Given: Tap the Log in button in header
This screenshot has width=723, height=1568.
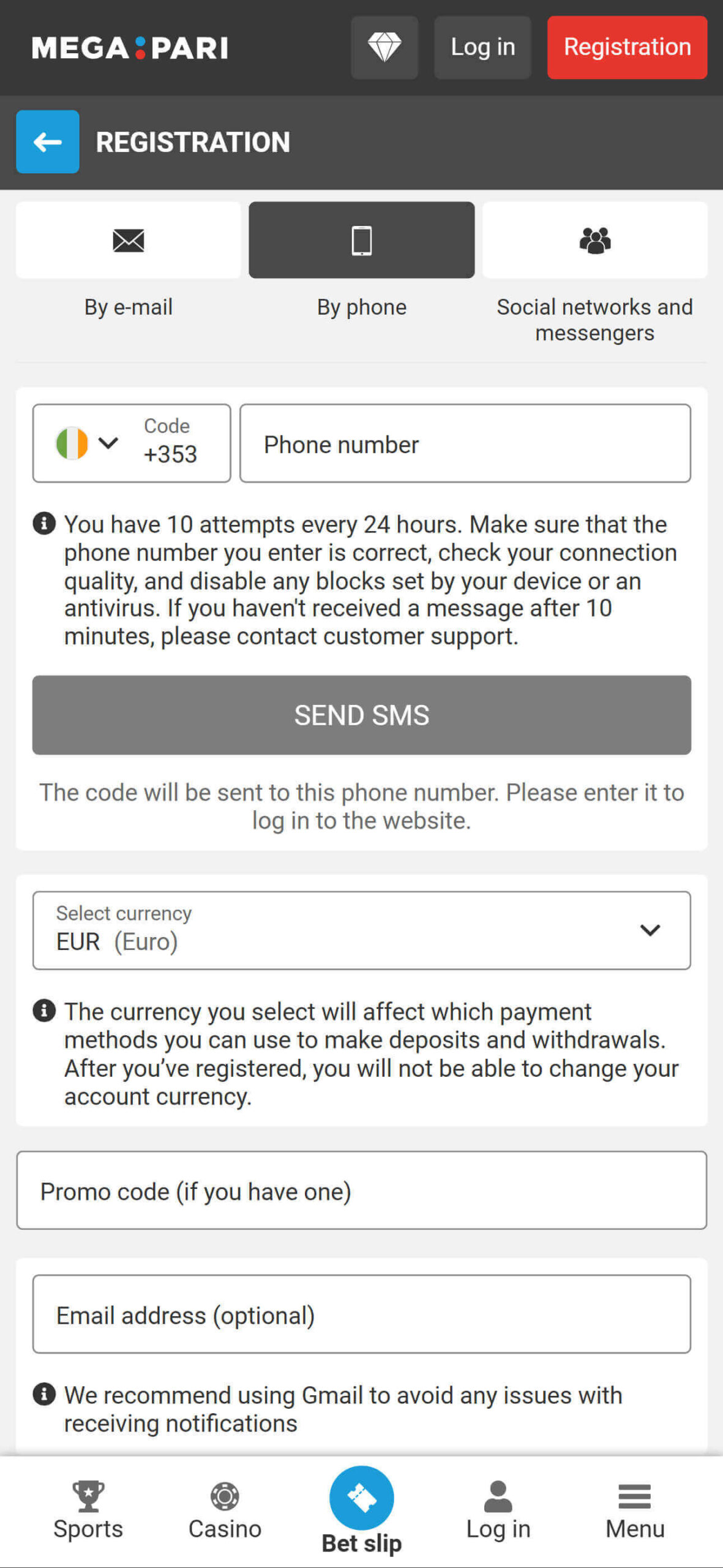Looking at the screenshot, I should pyautogui.click(x=482, y=47).
